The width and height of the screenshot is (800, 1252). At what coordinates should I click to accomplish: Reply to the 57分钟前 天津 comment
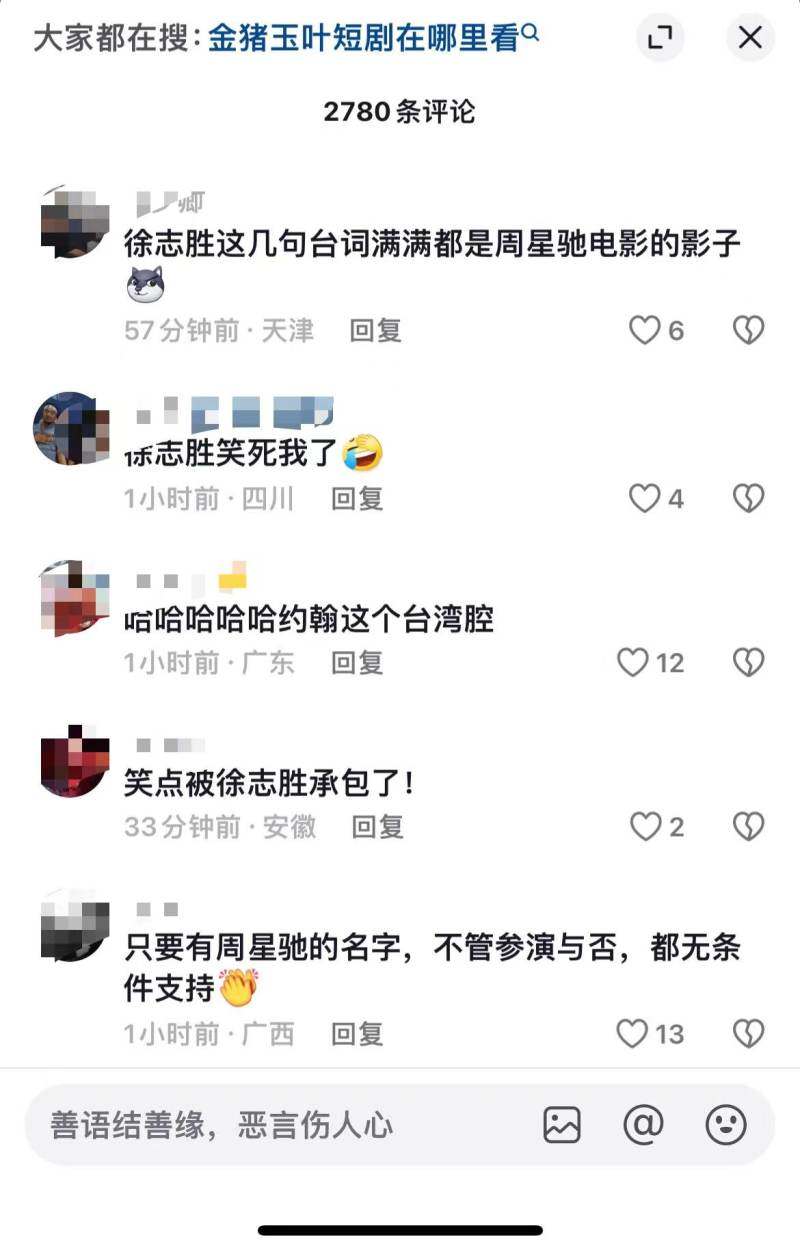(x=376, y=330)
